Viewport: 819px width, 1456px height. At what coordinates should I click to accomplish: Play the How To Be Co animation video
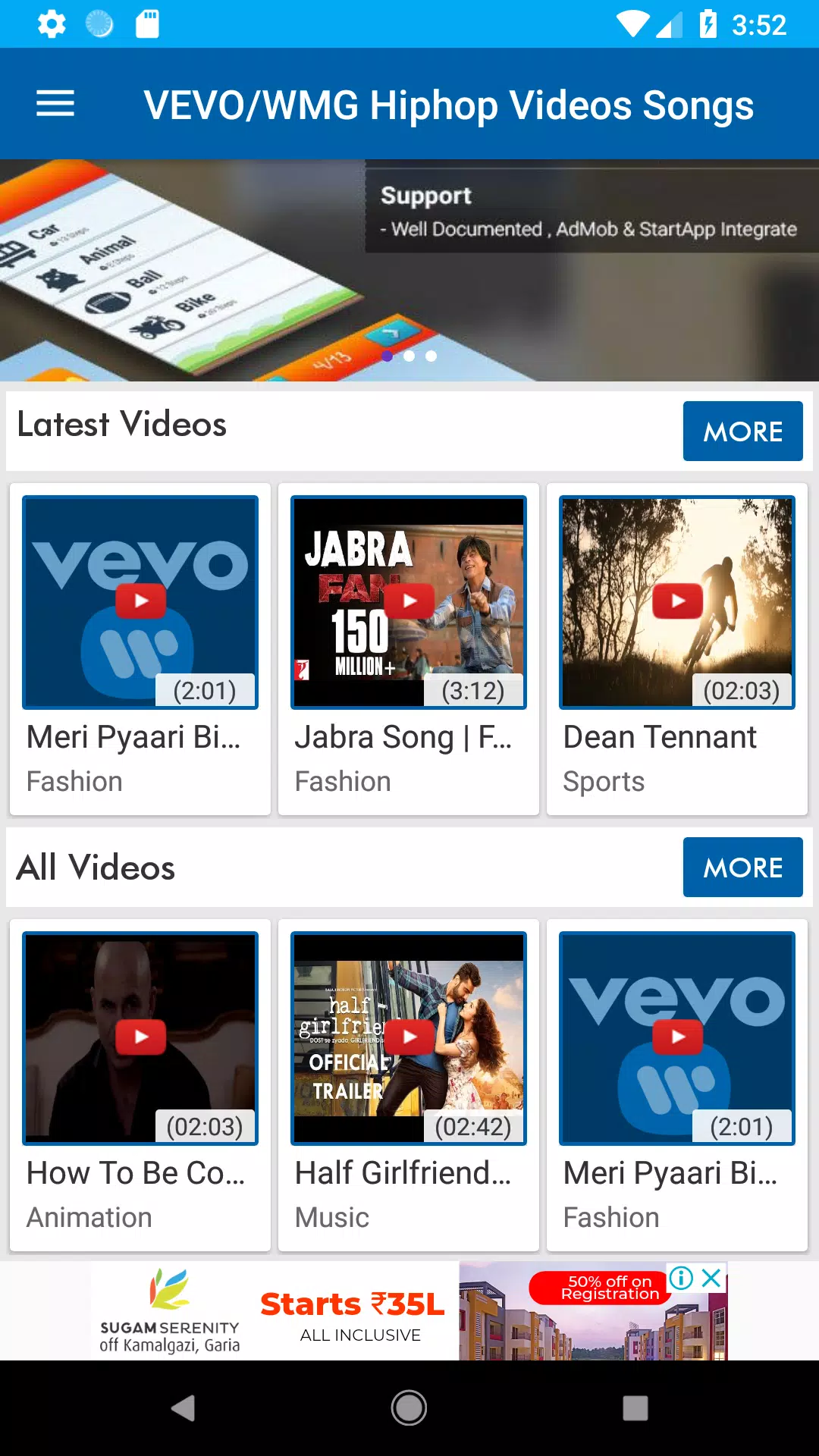pyautogui.click(x=140, y=1037)
